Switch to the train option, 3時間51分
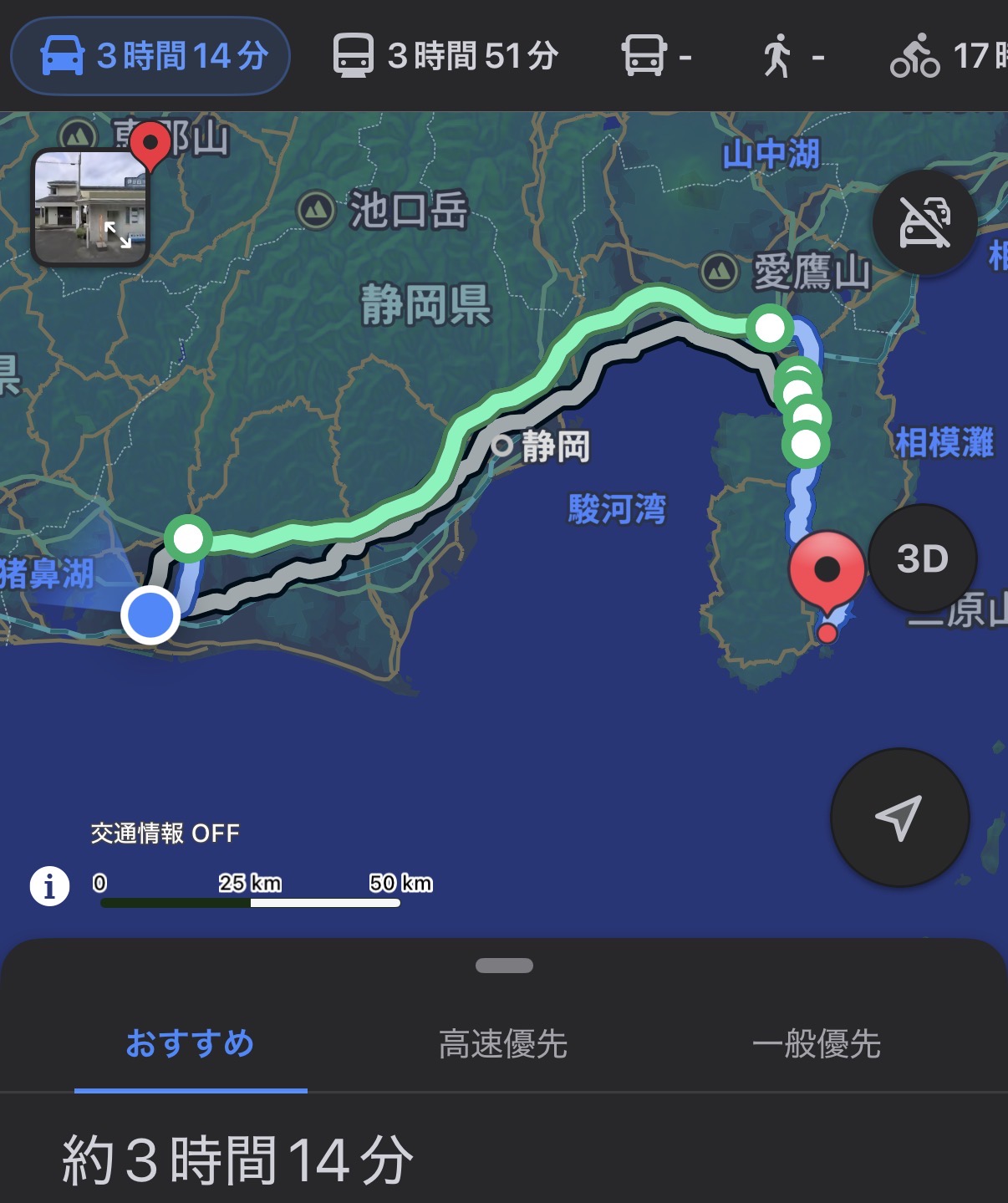 pyautogui.click(x=445, y=57)
